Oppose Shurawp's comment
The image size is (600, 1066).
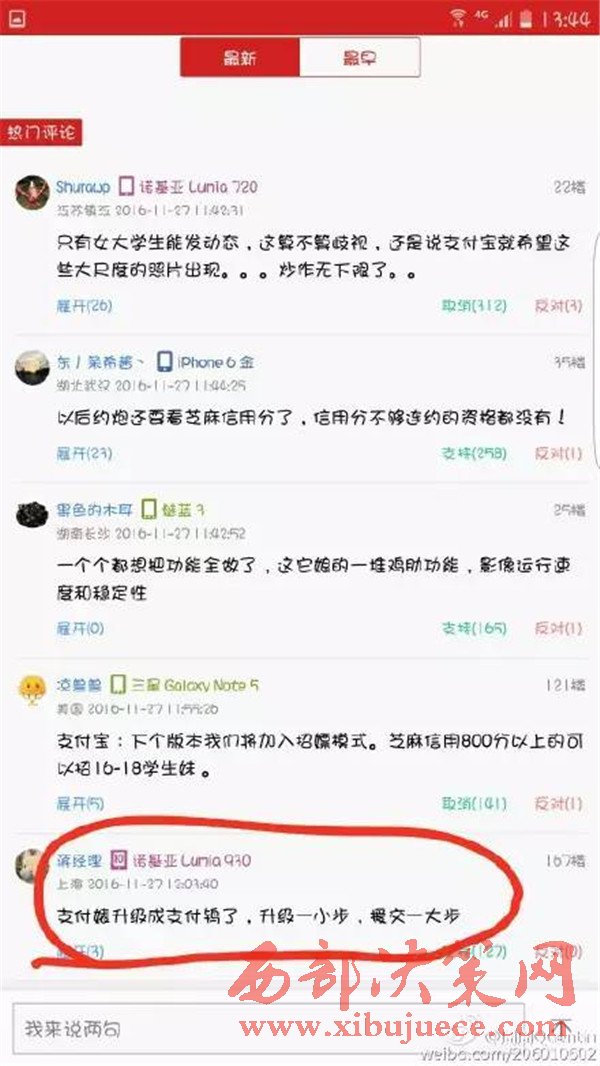pos(558,305)
